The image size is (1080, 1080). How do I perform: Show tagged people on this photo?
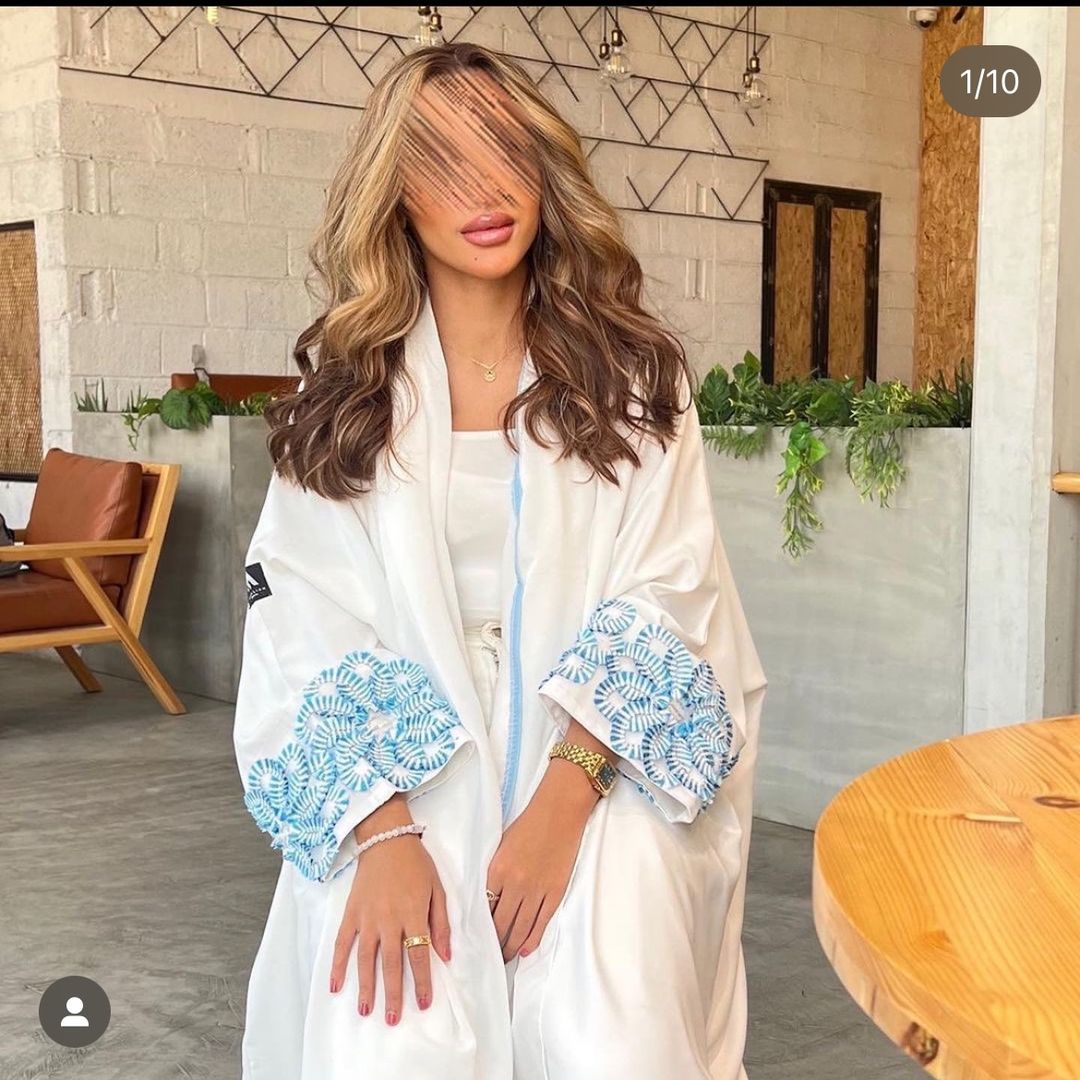coord(75,1011)
